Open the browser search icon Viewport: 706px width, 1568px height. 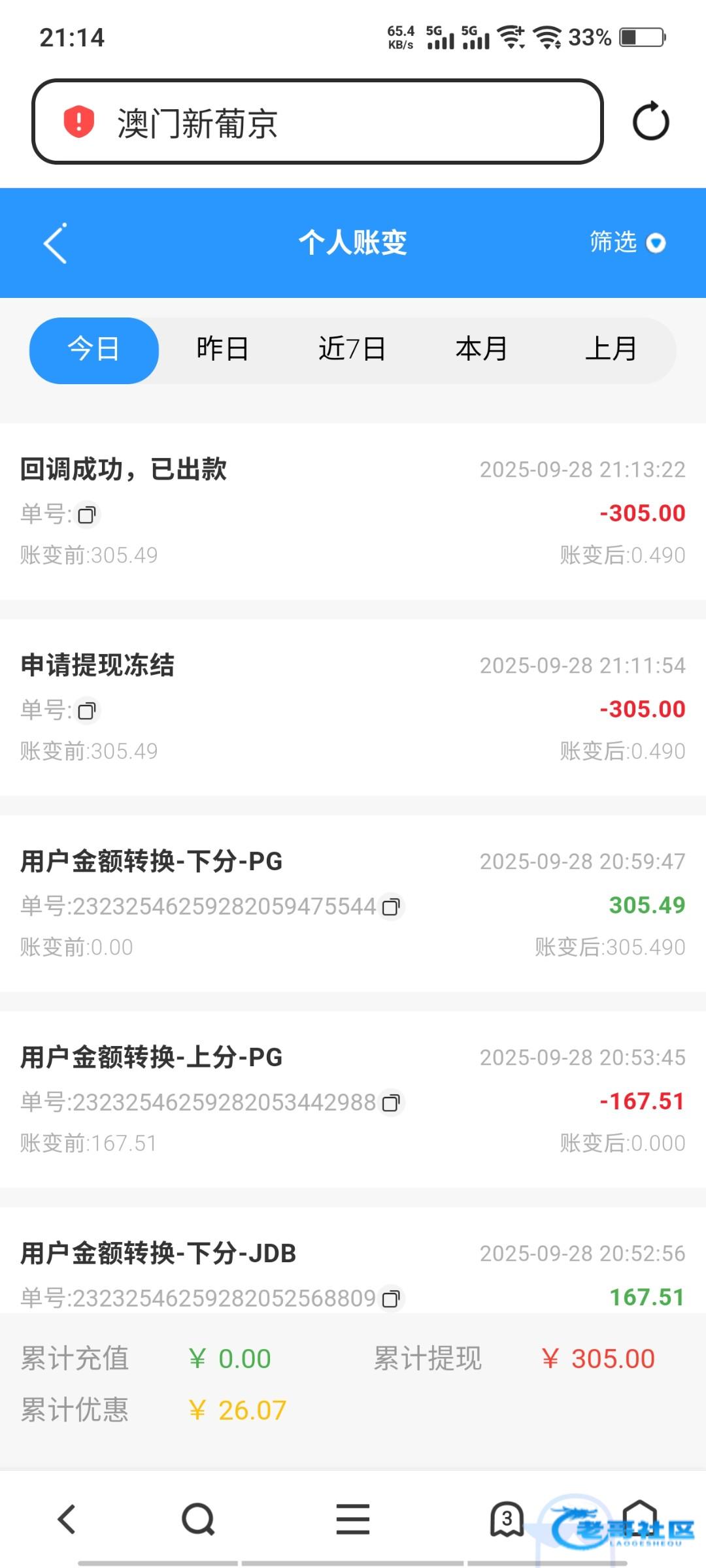[198, 1519]
